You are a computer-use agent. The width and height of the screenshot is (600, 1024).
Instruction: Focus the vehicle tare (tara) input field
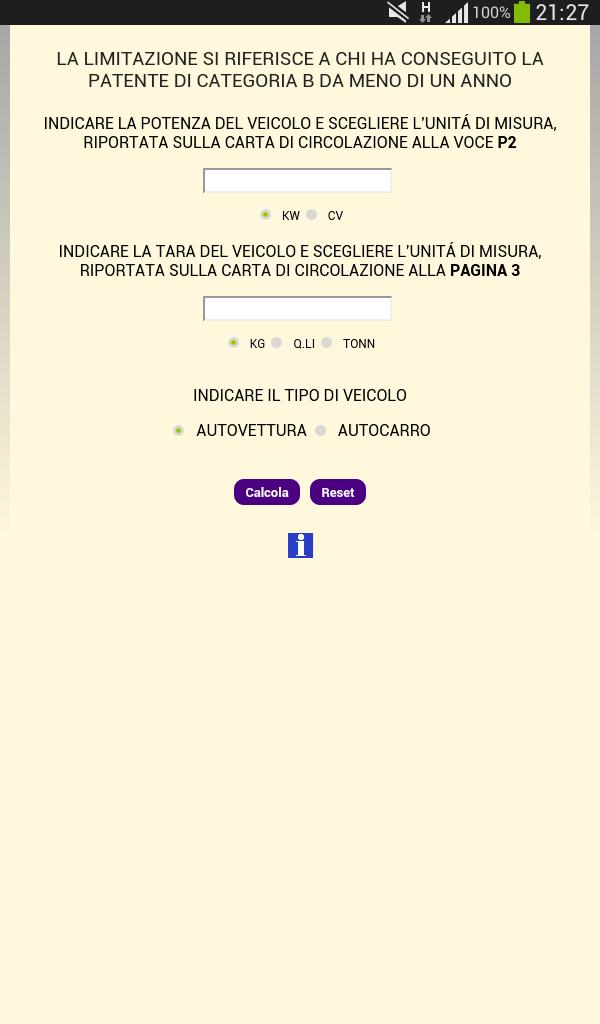tap(297, 308)
